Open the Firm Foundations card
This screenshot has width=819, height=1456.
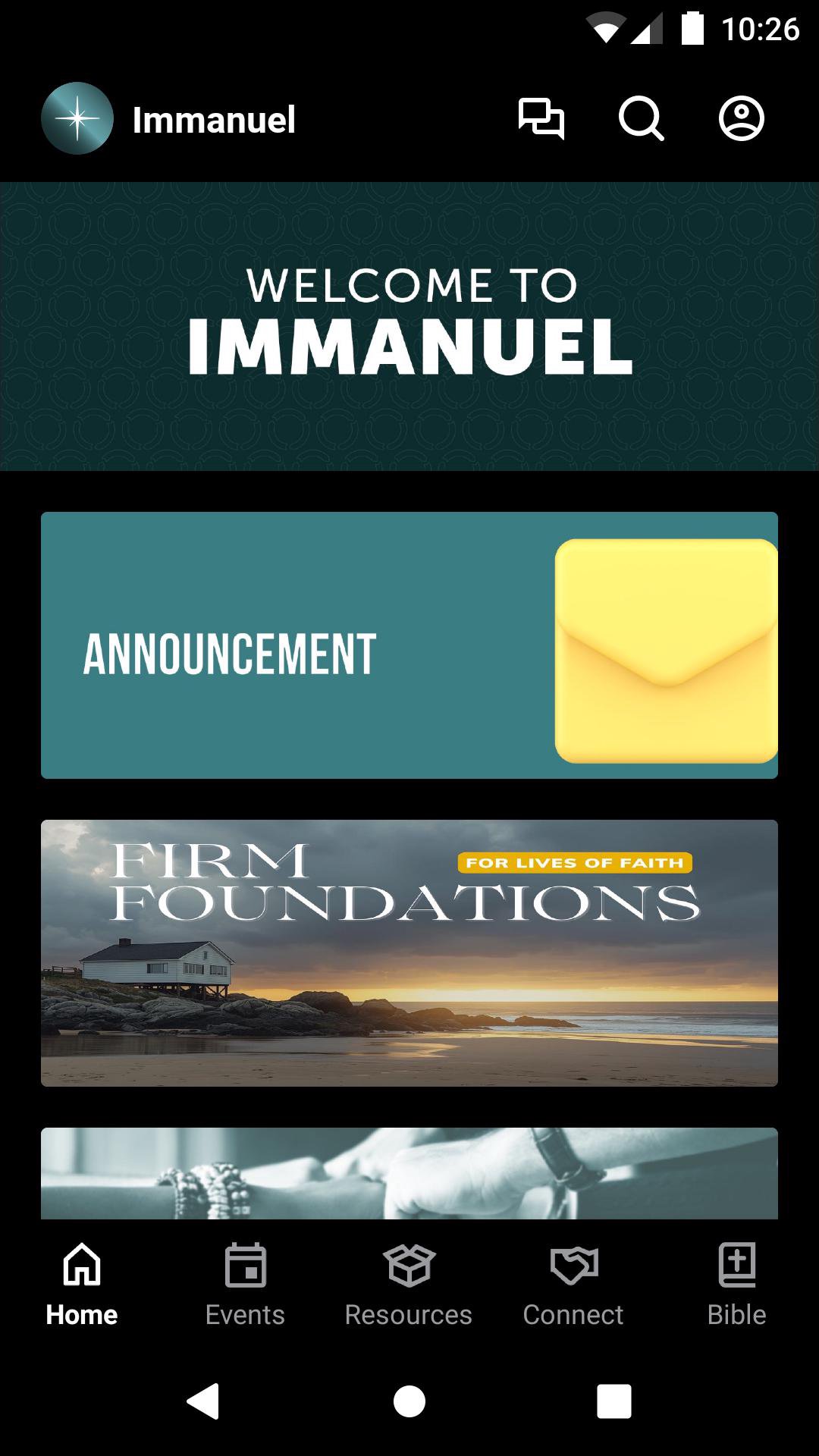(409, 953)
